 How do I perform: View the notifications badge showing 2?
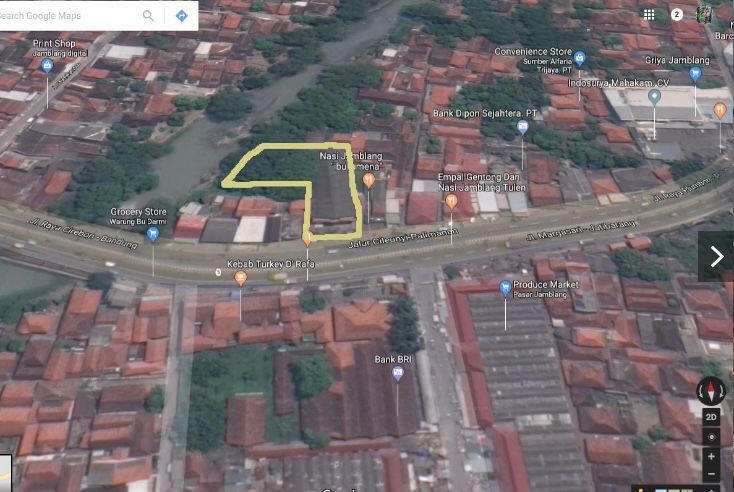tap(677, 15)
